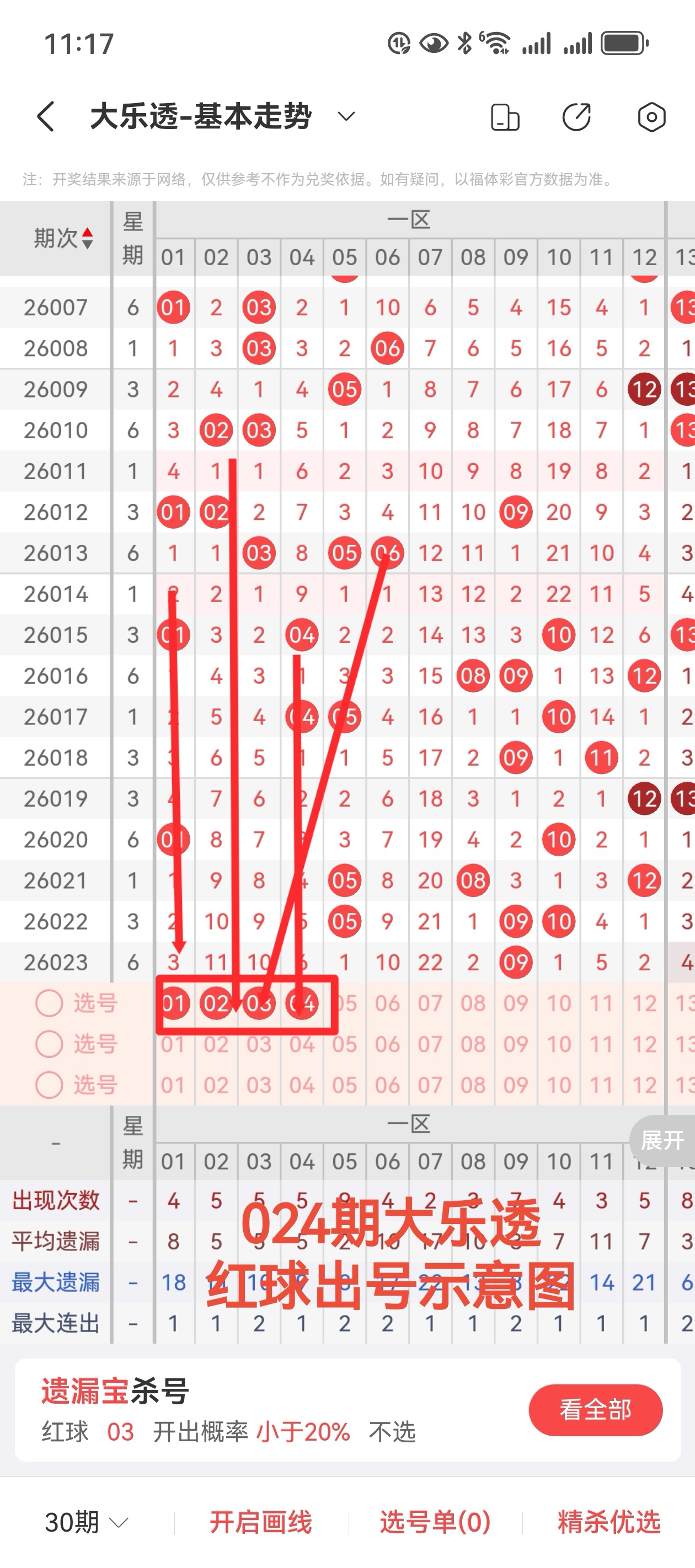This screenshot has width=695, height=1568.
Task: Enable line drawing with 开启画线
Action: [261, 1522]
